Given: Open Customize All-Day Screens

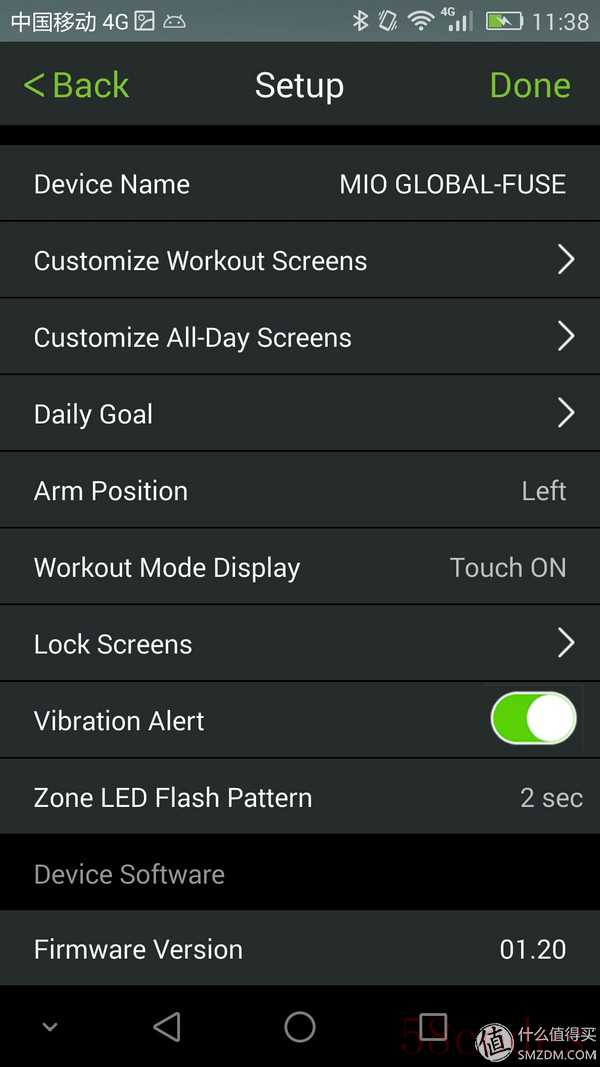Looking at the screenshot, I should tap(300, 337).
